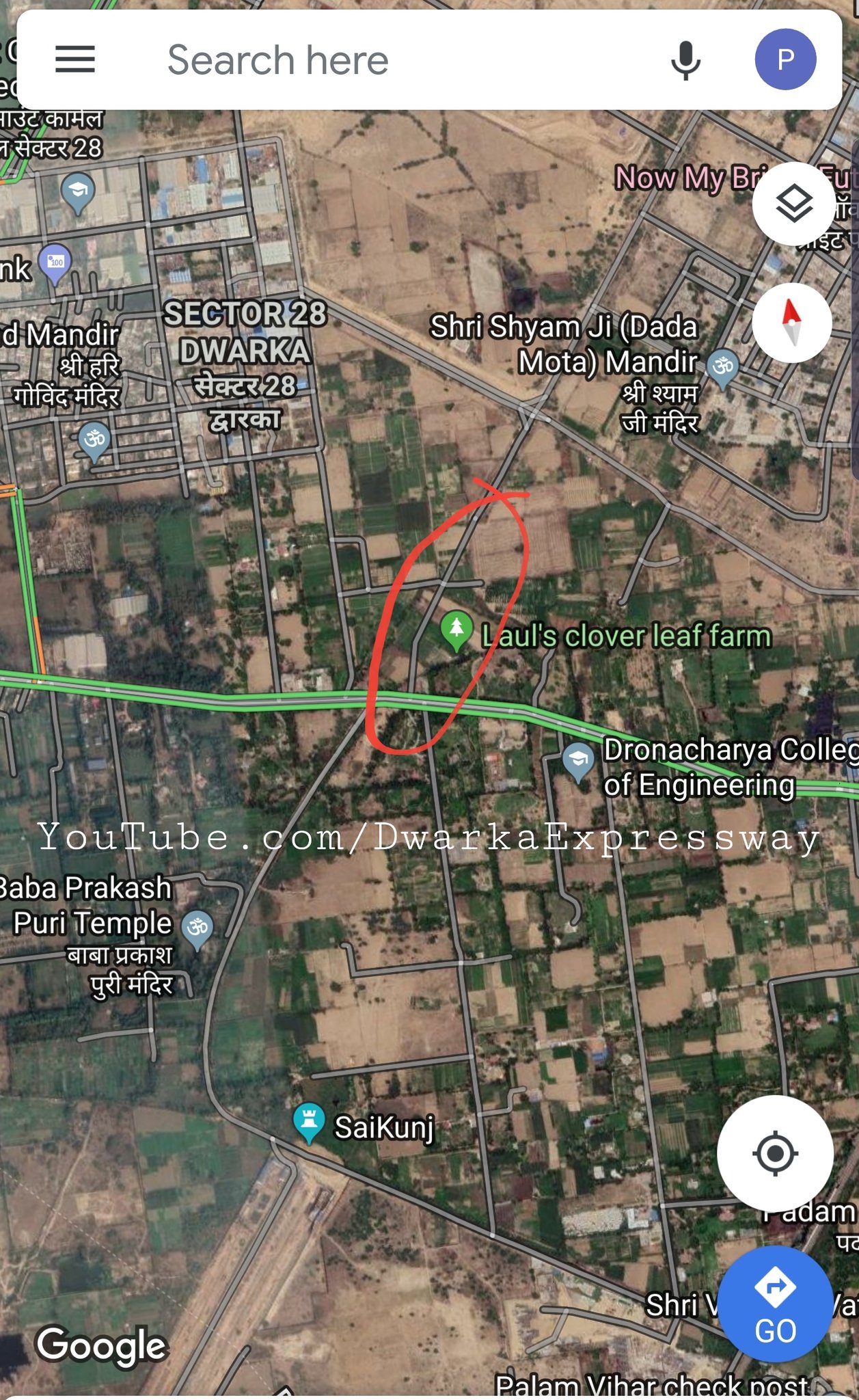
Task: Open the map layers selector
Action: (793, 204)
